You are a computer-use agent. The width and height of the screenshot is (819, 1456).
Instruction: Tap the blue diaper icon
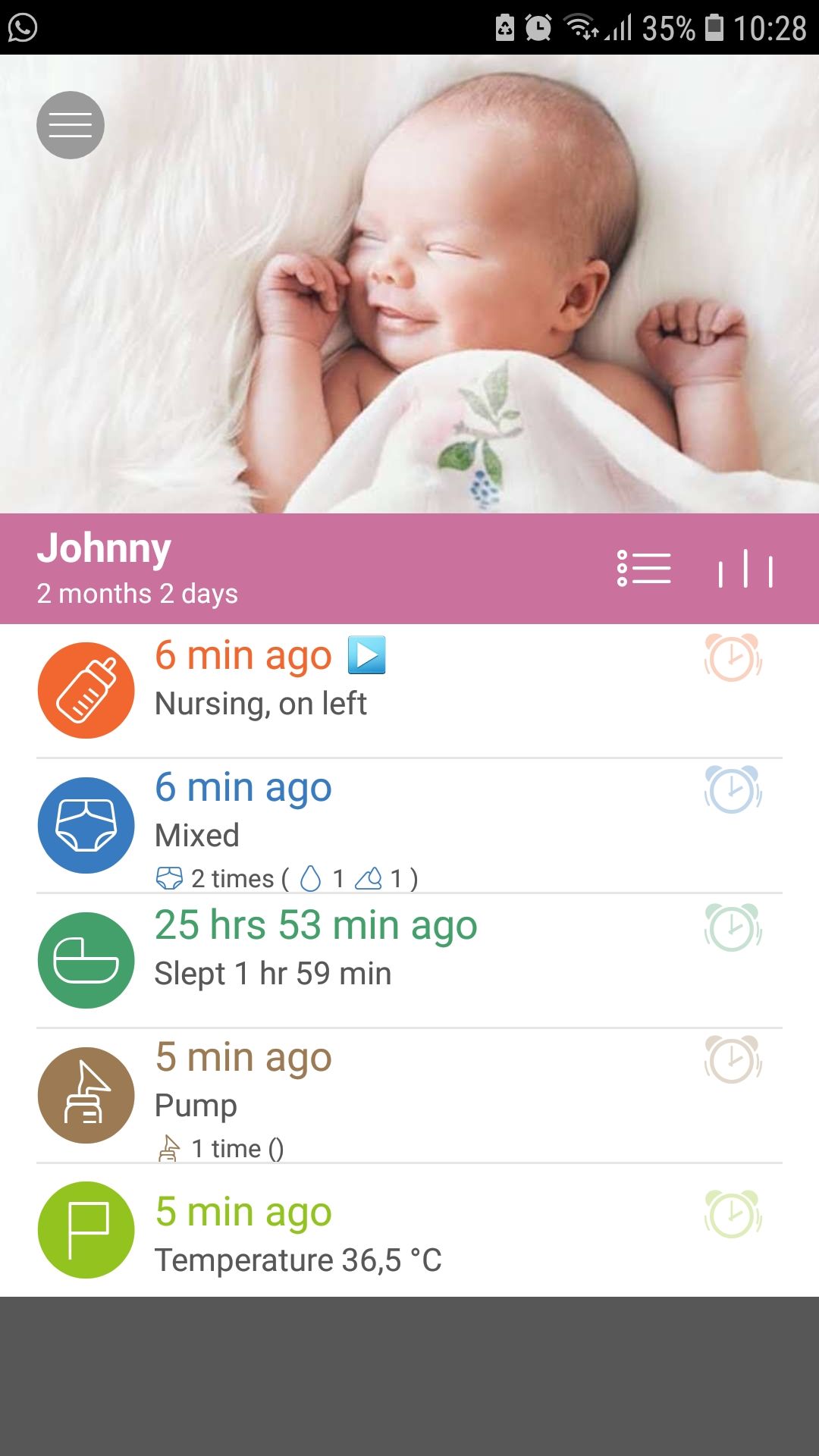click(x=86, y=825)
